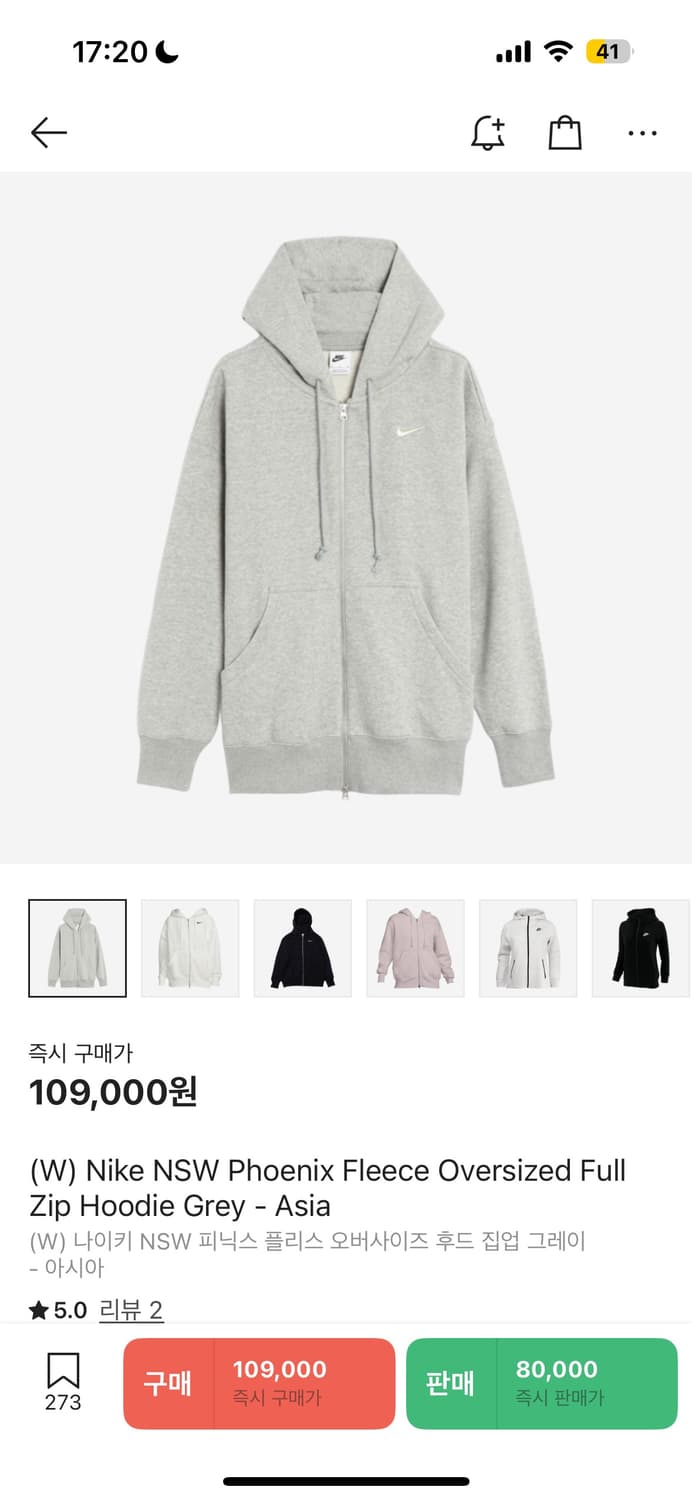Tap the green 판매 sell button
Image resolution: width=692 pixels, height=1500 pixels.
(541, 1383)
